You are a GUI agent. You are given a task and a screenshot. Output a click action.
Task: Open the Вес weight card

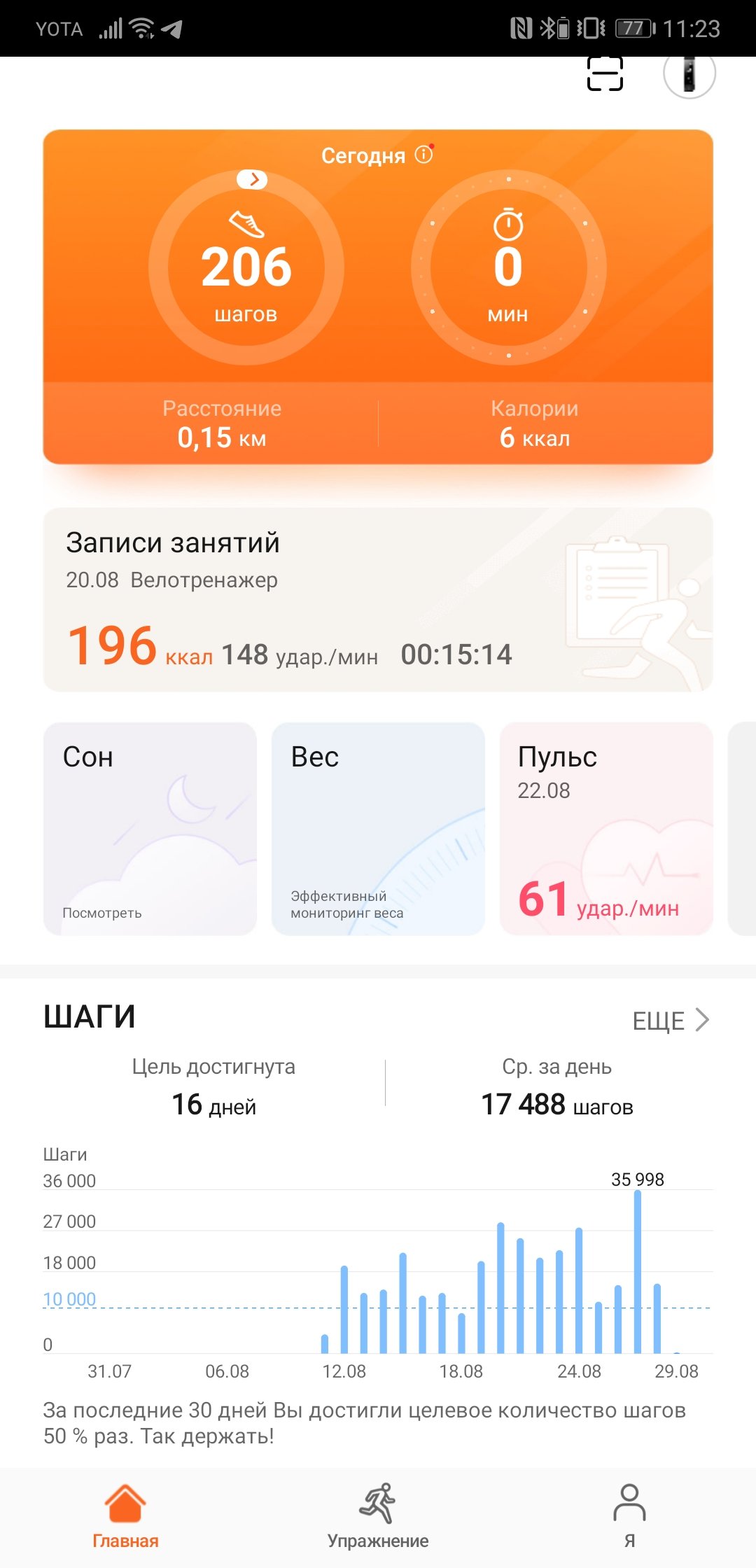coord(378,829)
